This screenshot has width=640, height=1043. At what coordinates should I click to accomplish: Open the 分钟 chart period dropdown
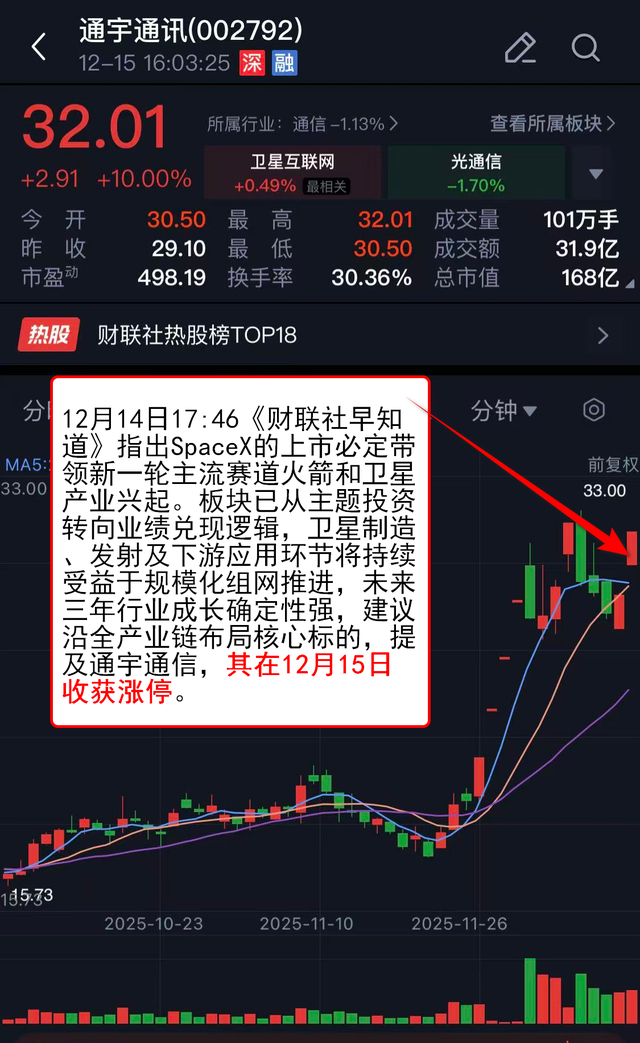click(x=504, y=410)
